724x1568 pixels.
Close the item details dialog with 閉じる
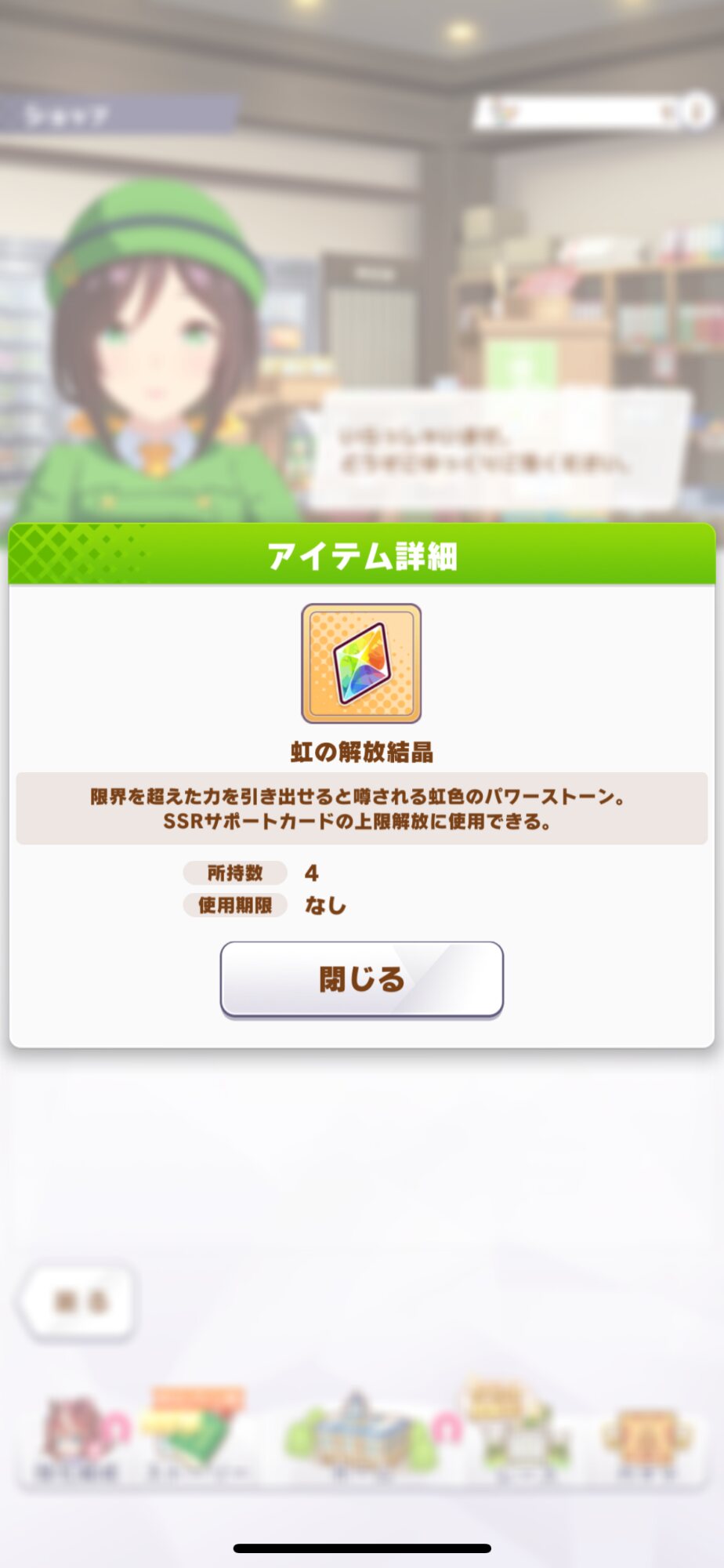(x=361, y=979)
